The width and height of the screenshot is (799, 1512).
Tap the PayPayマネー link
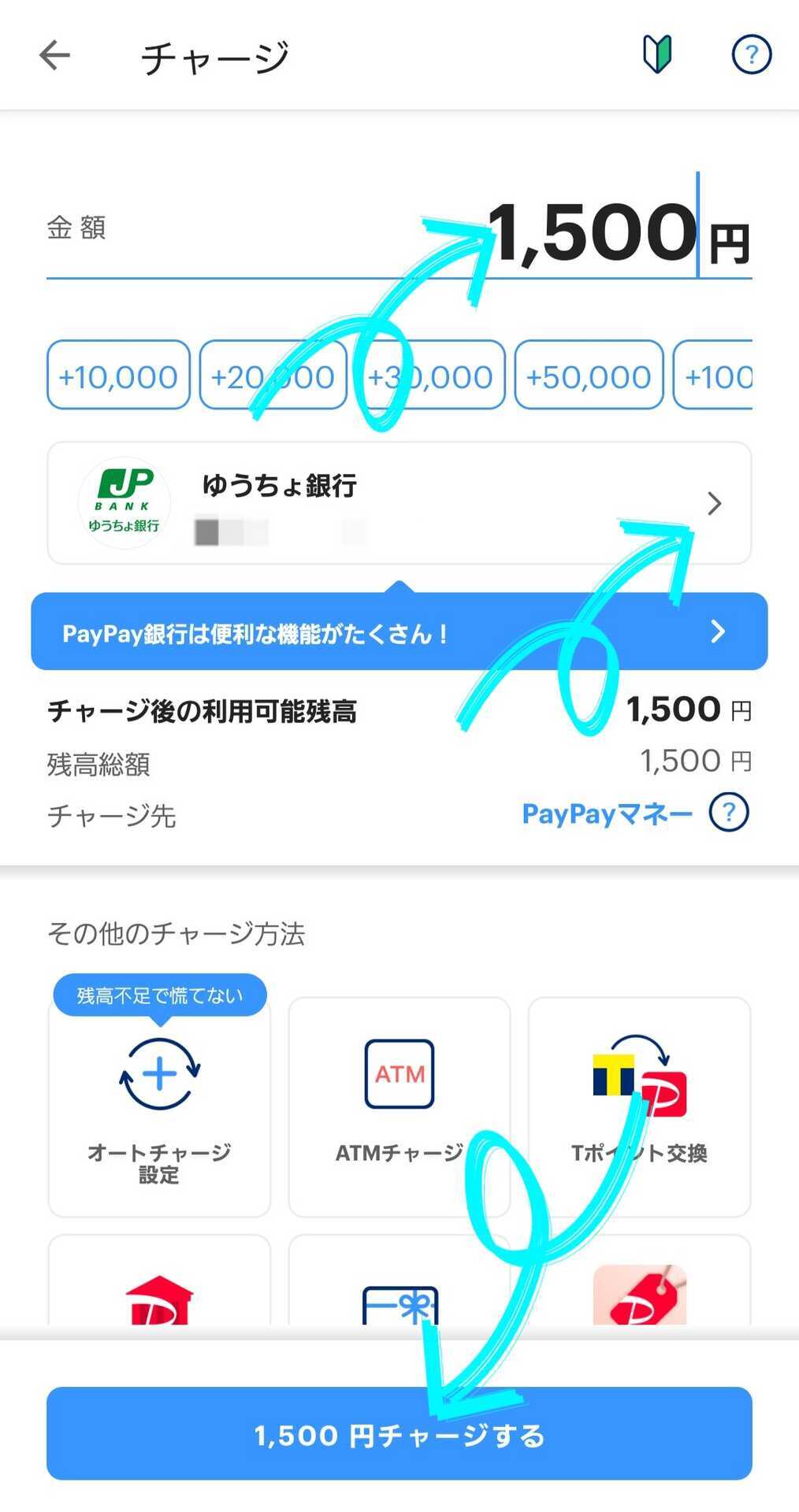pyautogui.click(x=608, y=813)
